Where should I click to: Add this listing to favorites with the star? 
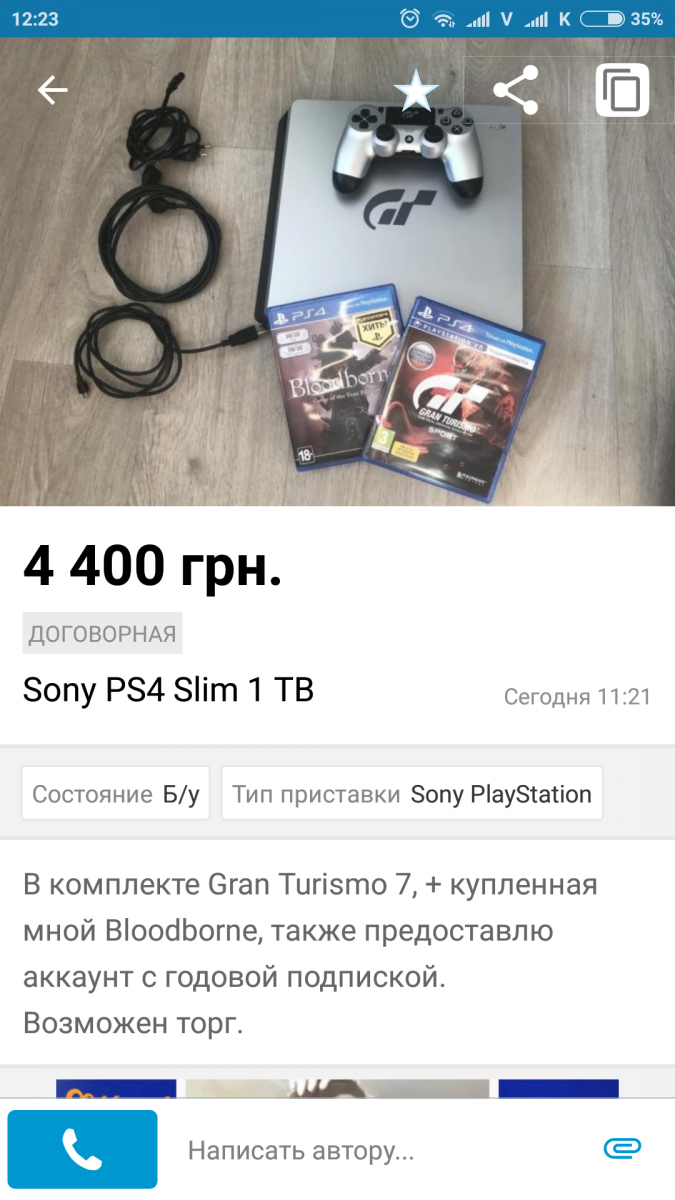tap(416, 91)
